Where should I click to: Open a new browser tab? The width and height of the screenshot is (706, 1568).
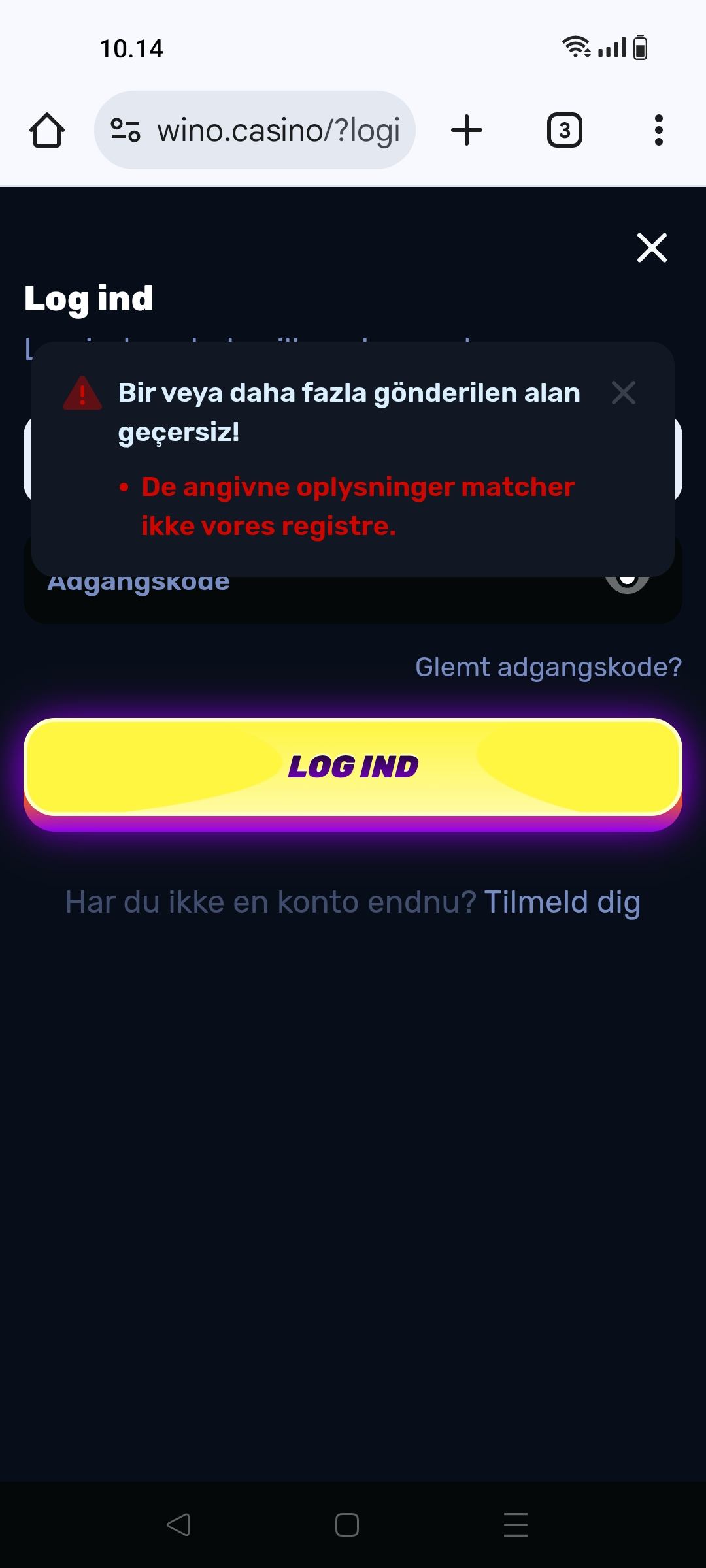point(467,130)
